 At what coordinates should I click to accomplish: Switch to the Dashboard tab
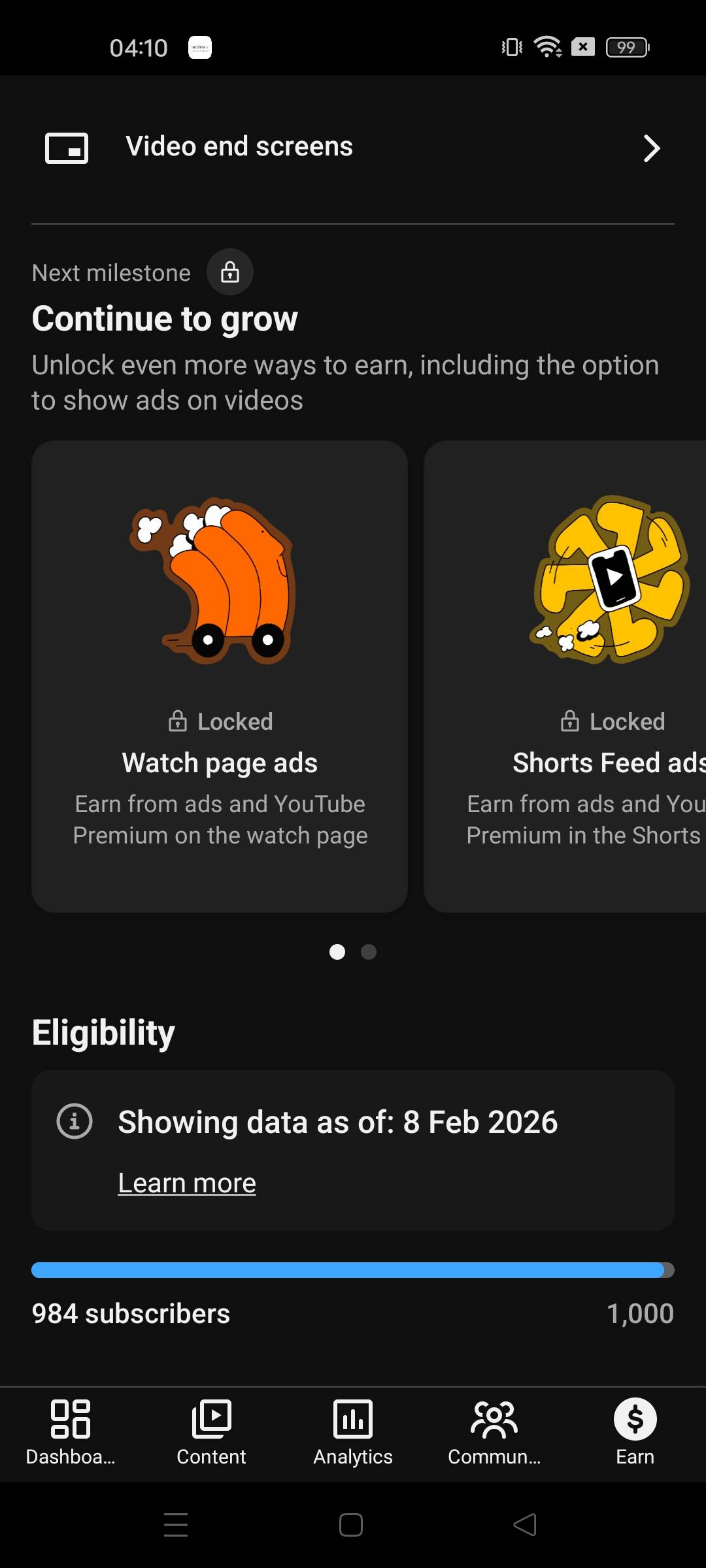coord(71,1432)
